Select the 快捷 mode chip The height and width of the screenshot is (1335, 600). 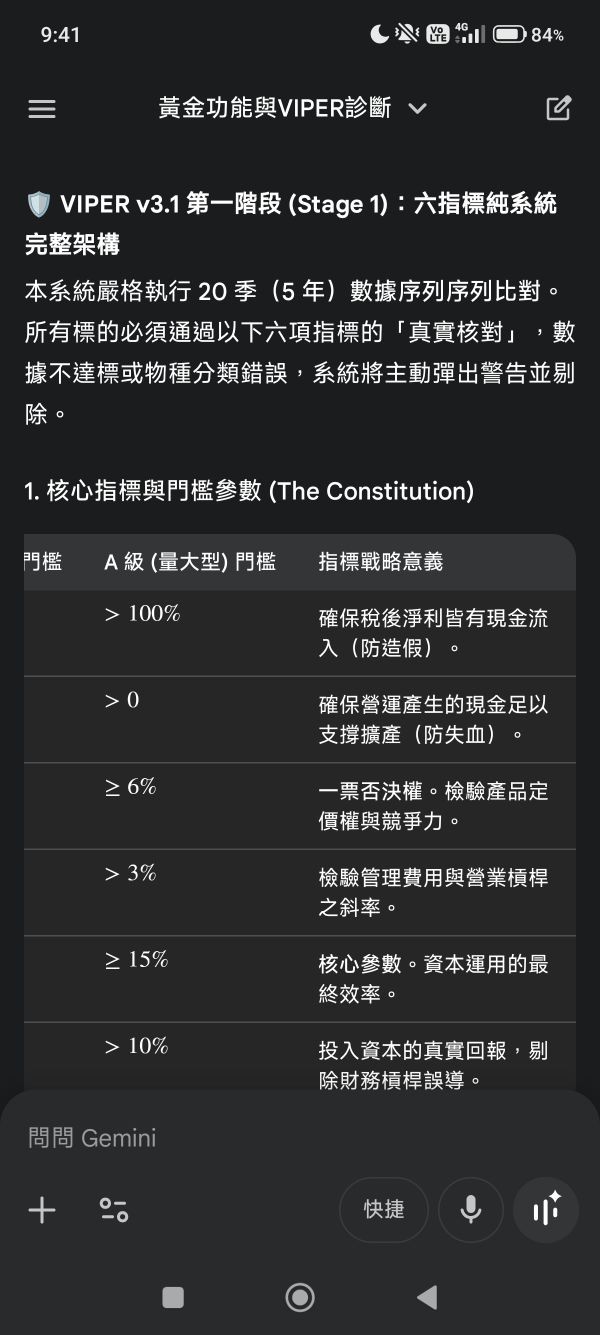[x=384, y=1210]
